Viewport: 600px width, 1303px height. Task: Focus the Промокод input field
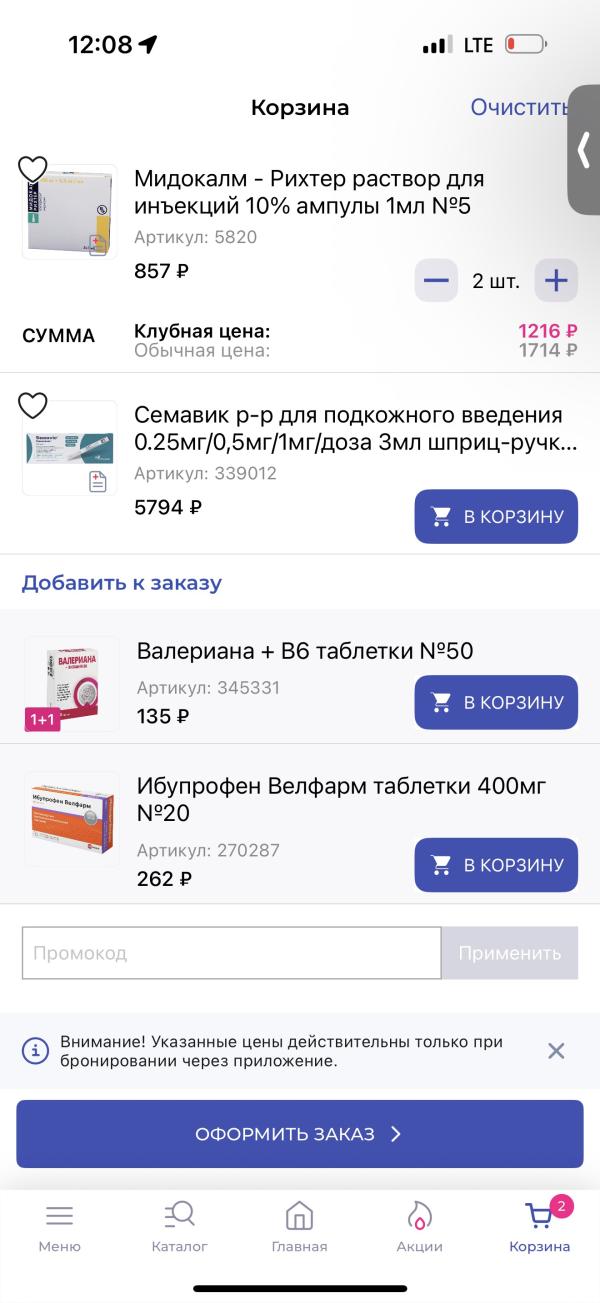coord(231,953)
